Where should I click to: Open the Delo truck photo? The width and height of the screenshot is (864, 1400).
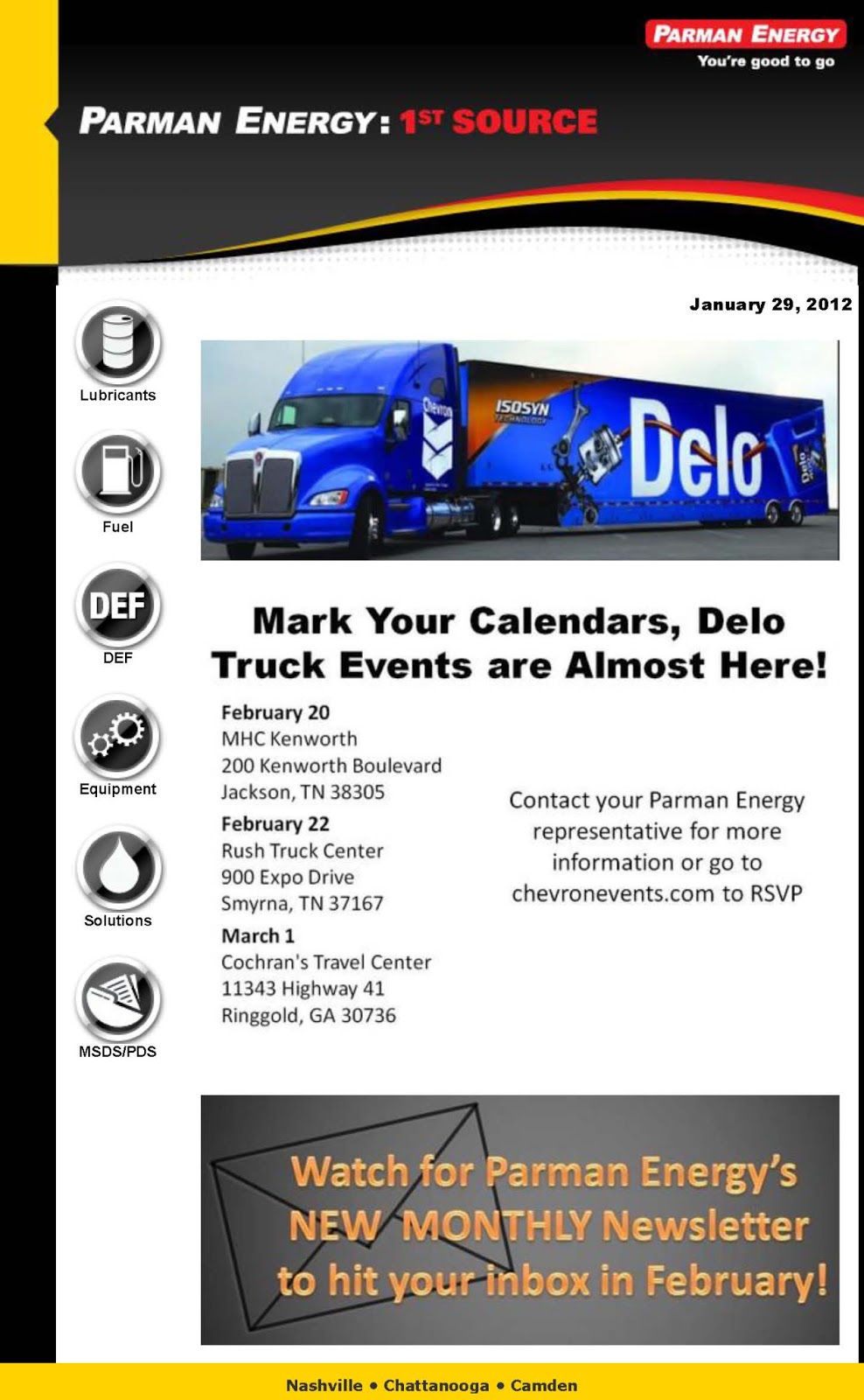(x=525, y=446)
